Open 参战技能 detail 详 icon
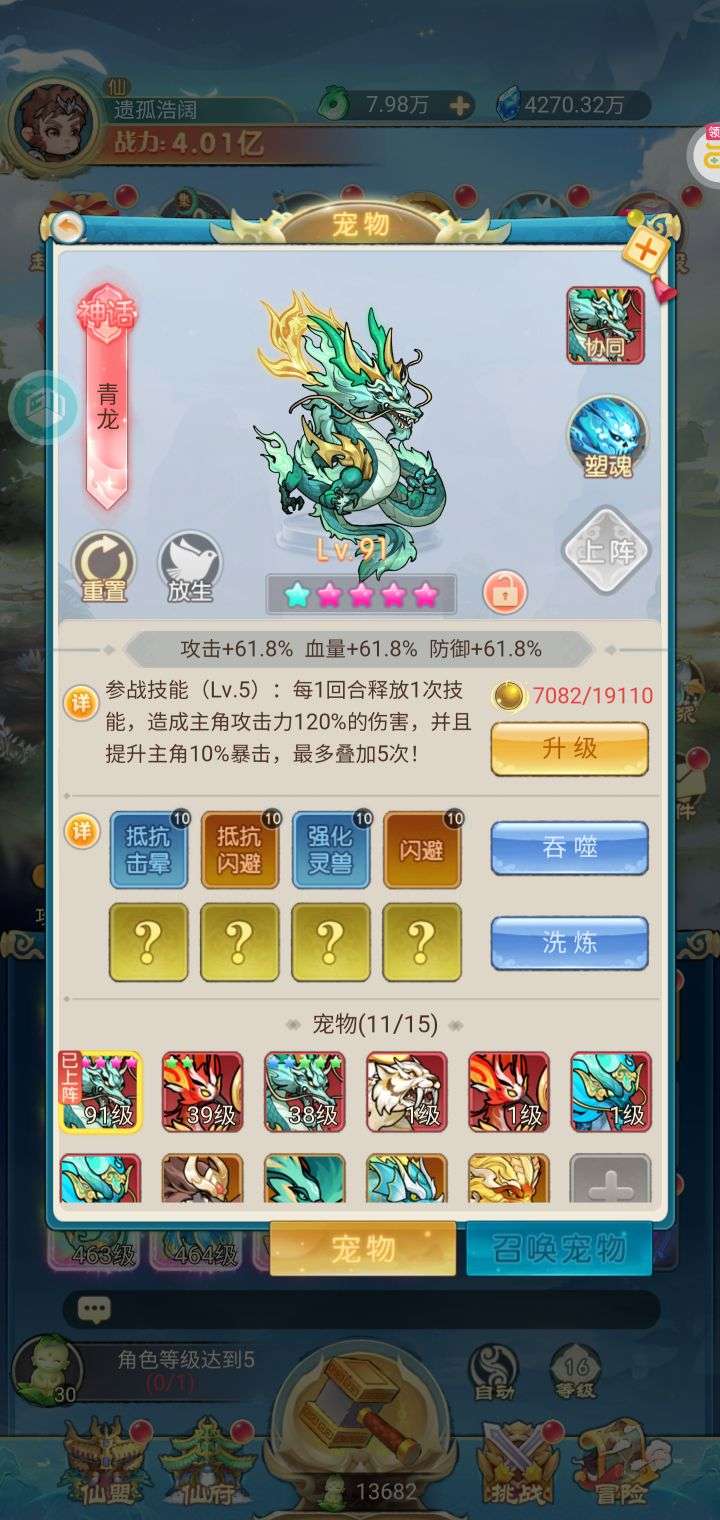 click(x=81, y=699)
